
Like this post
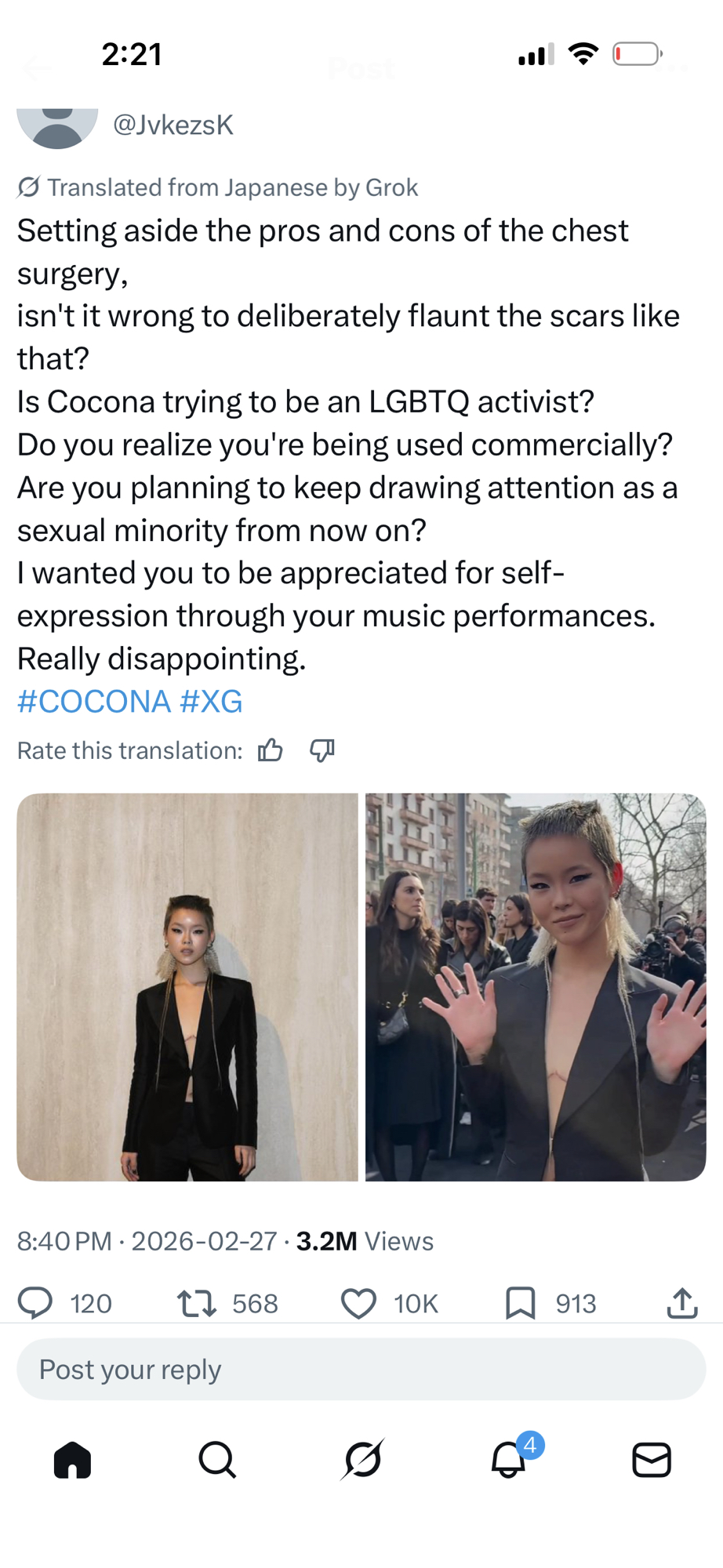pos(358,1303)
